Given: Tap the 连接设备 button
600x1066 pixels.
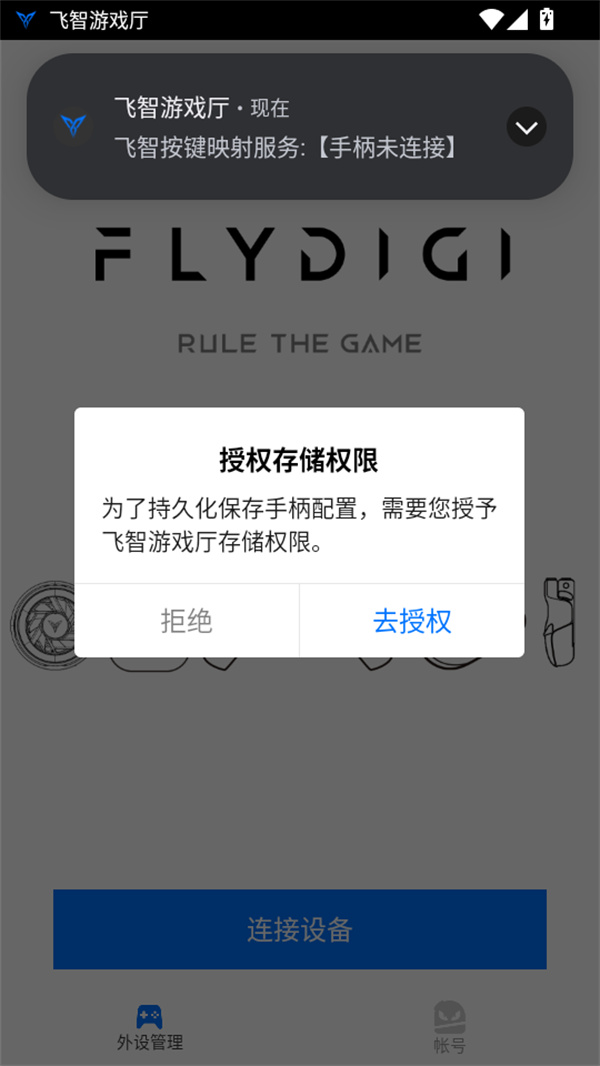Looking at the screenshot, I should tap(300, 929).
